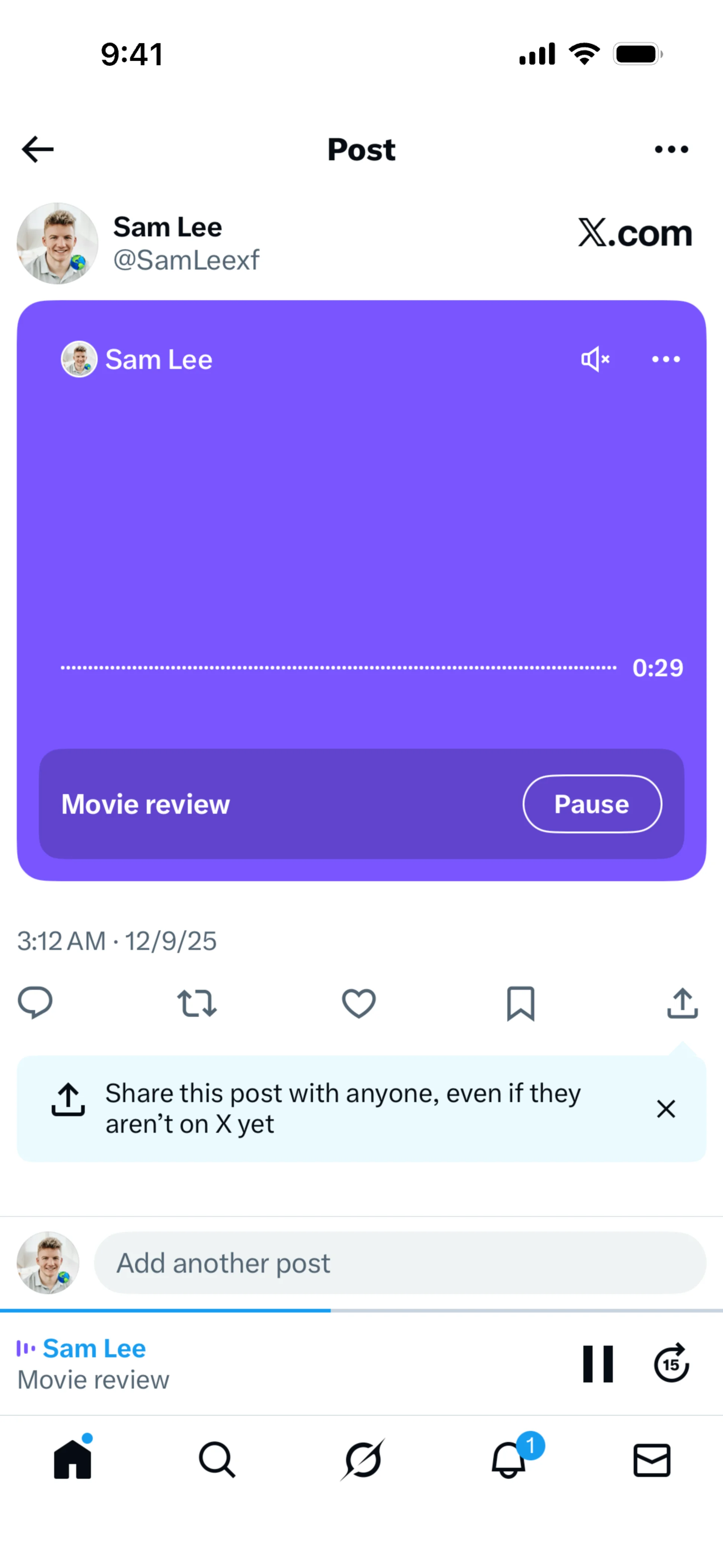Go back from the Post screen

(x=38, y=149)
